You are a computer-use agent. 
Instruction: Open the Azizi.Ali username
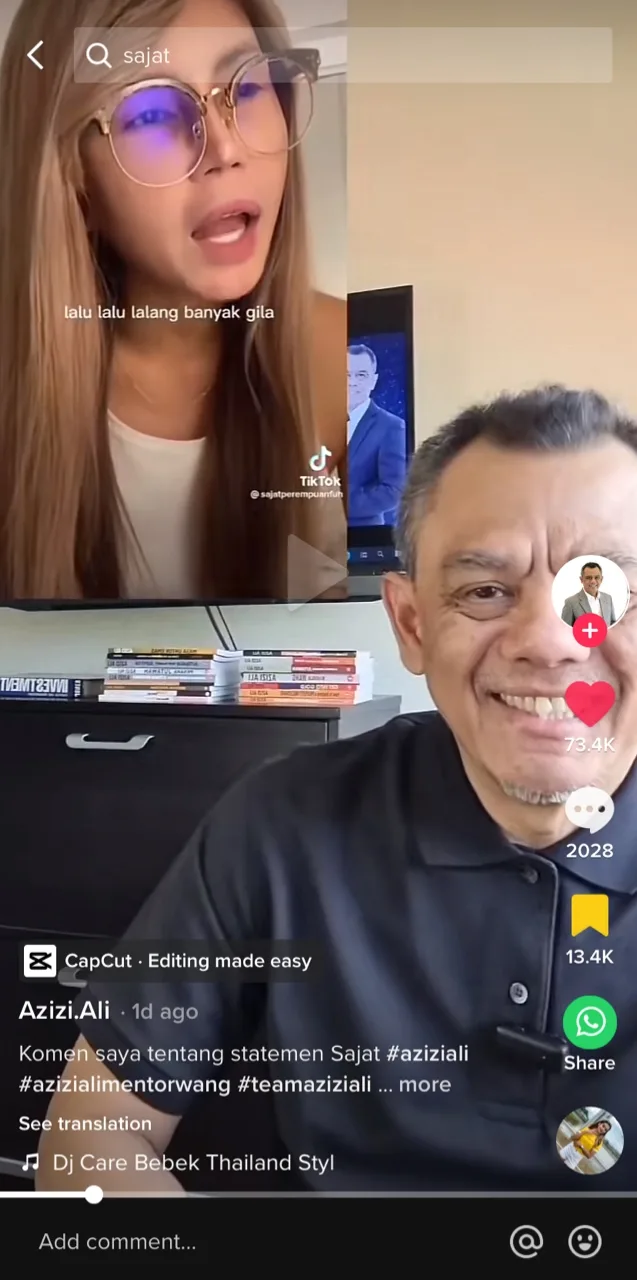point(64,1010)
